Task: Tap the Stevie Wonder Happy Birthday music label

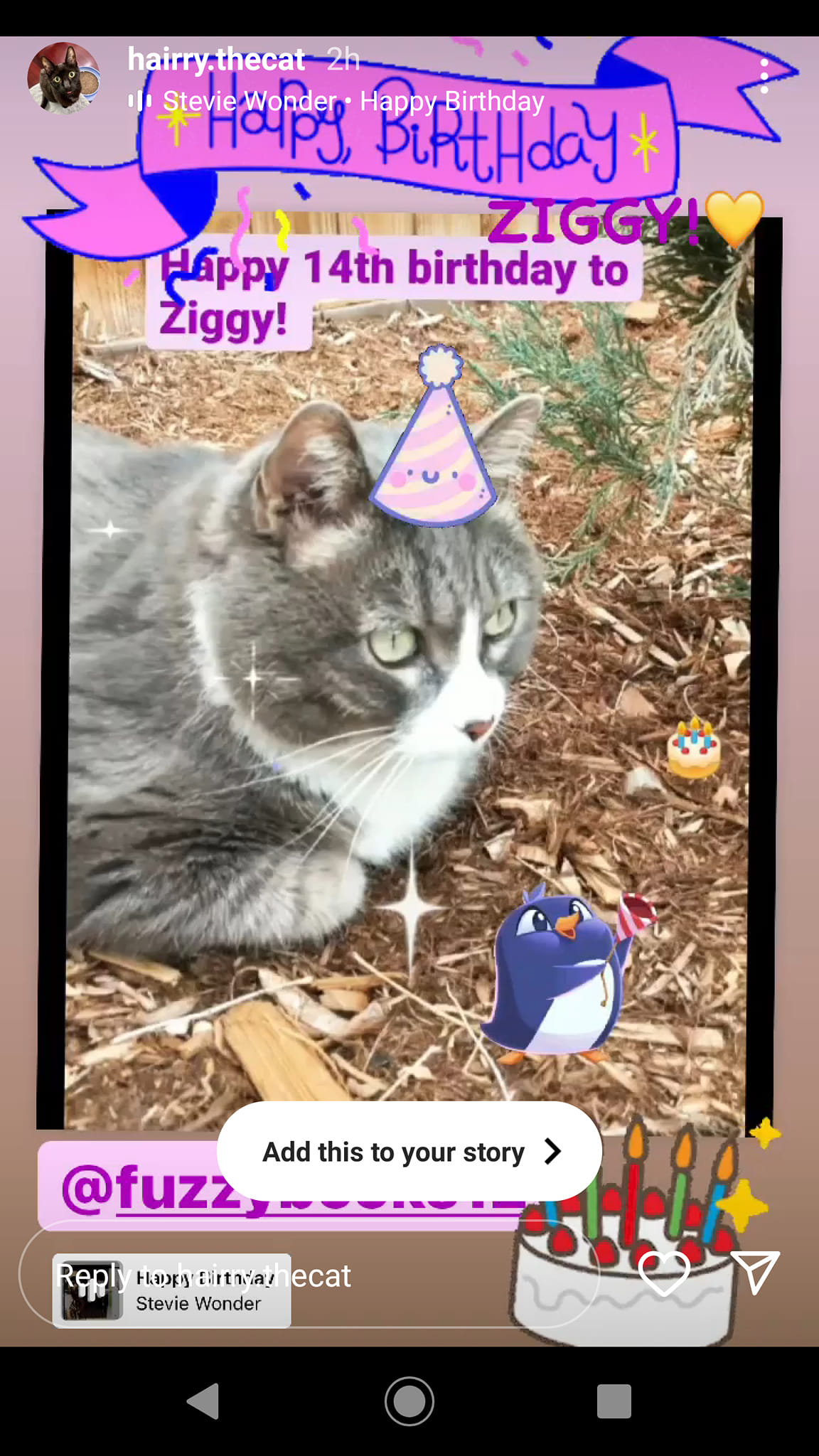Action: coord(353,101)
